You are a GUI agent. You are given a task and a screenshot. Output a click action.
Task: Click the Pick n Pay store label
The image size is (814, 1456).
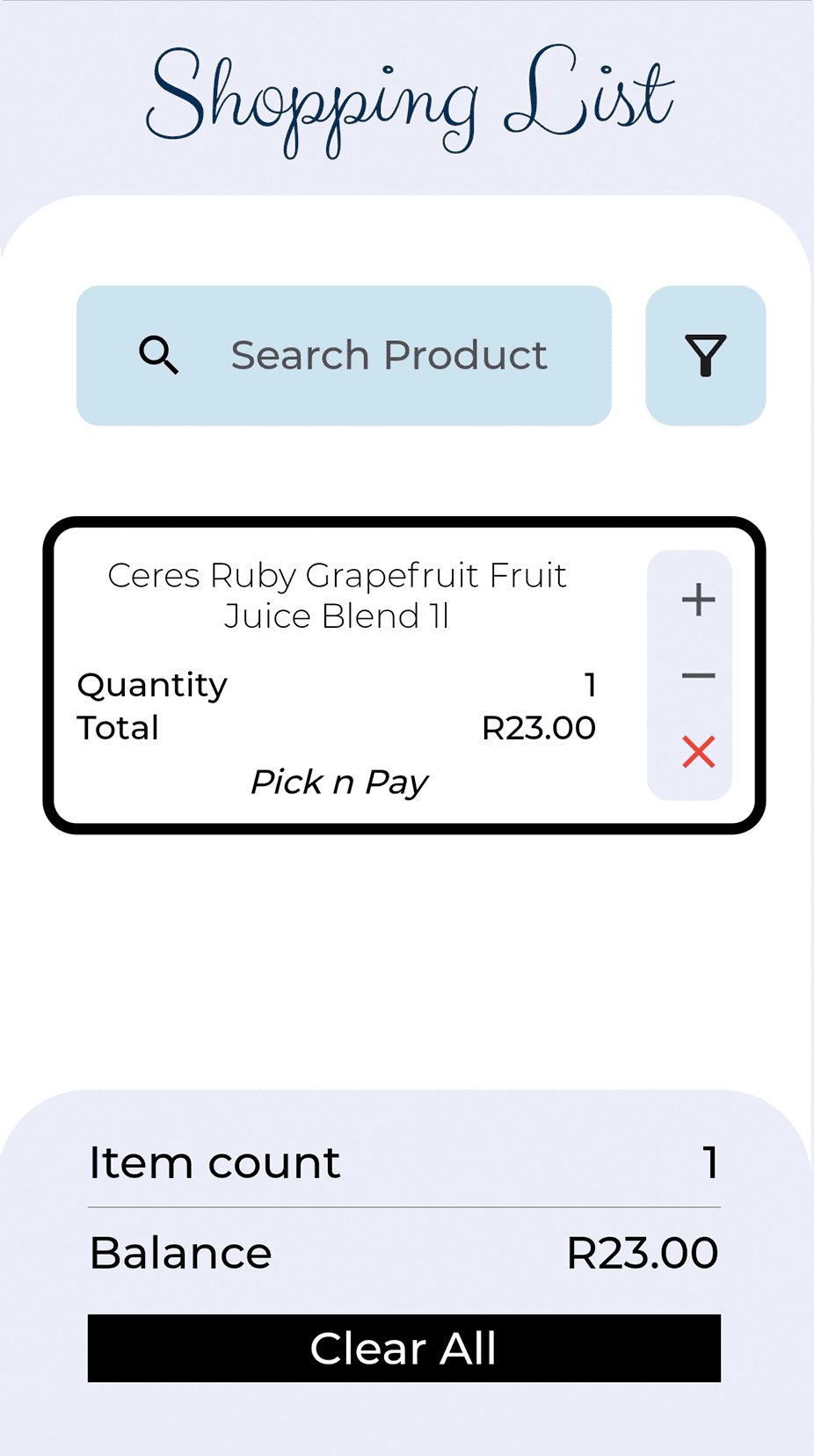(x=338, y=781)
